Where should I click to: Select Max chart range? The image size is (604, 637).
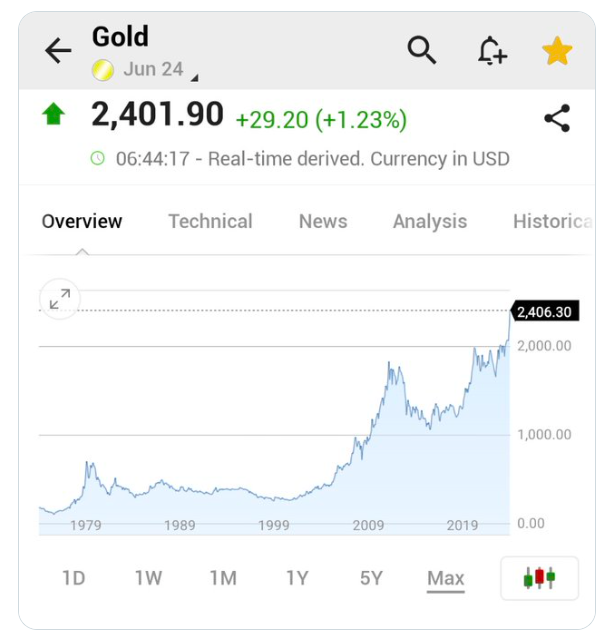tap(446, 578)
